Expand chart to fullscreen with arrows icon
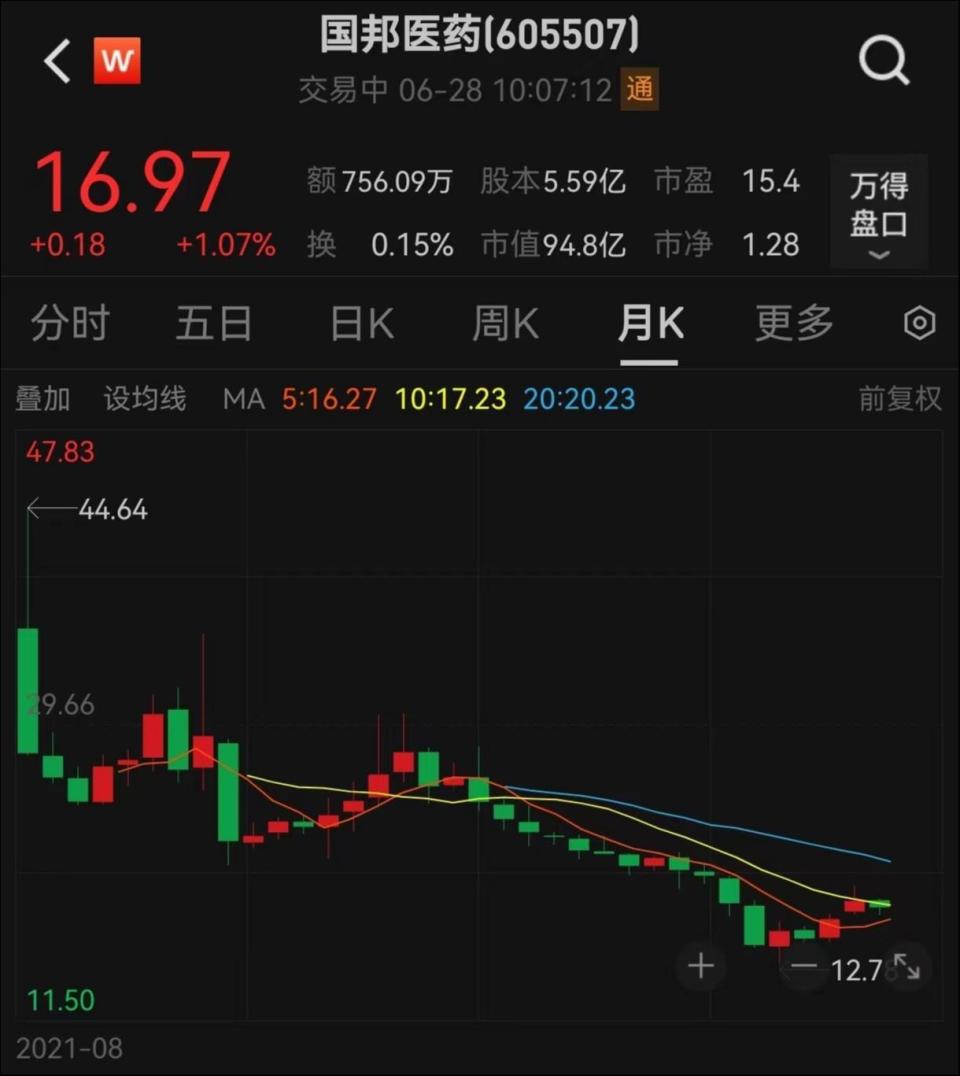This screenshot has width=960, height=1076. pos(908,966)
